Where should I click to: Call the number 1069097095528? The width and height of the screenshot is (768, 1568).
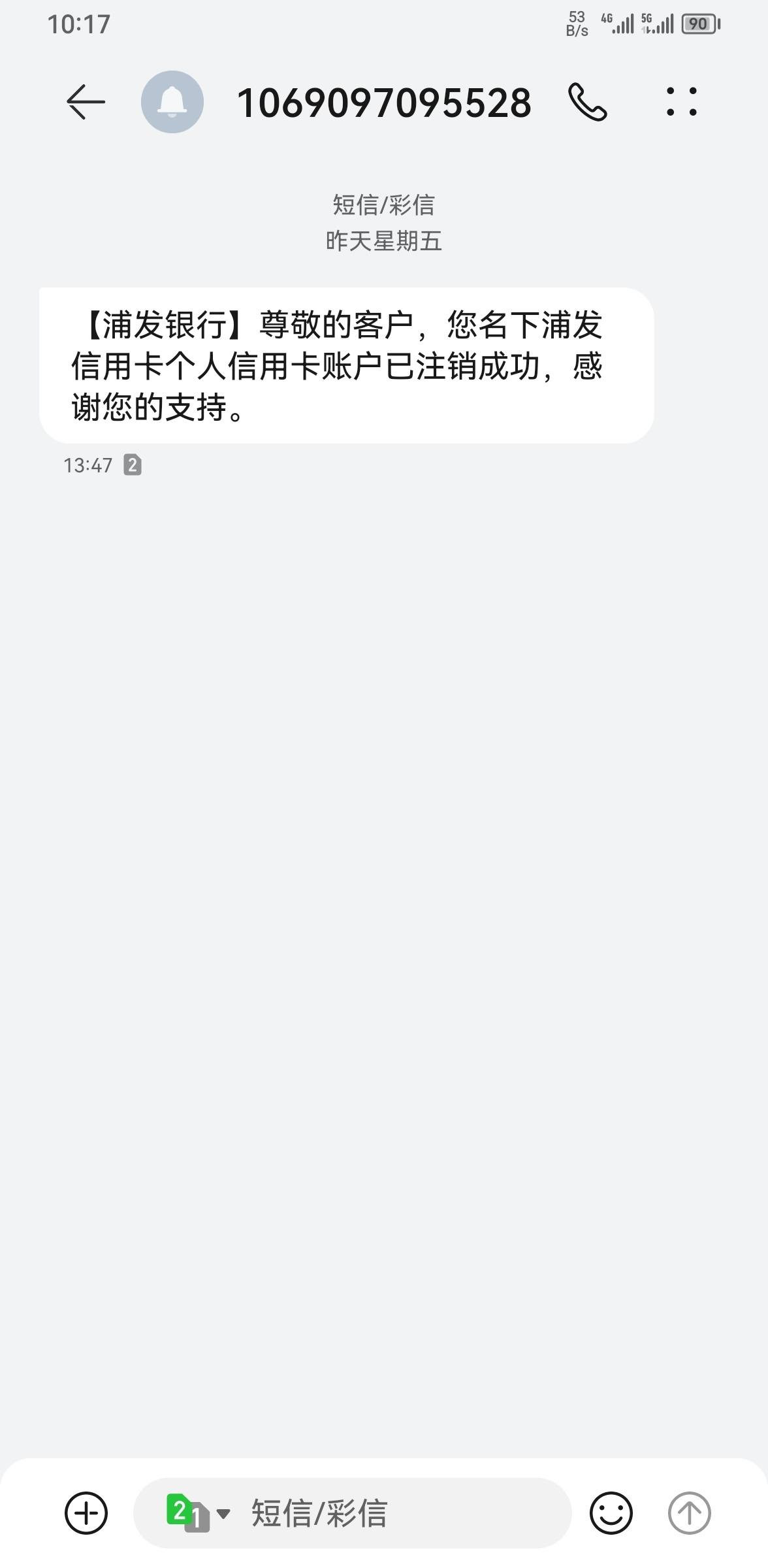pos(588,102)
